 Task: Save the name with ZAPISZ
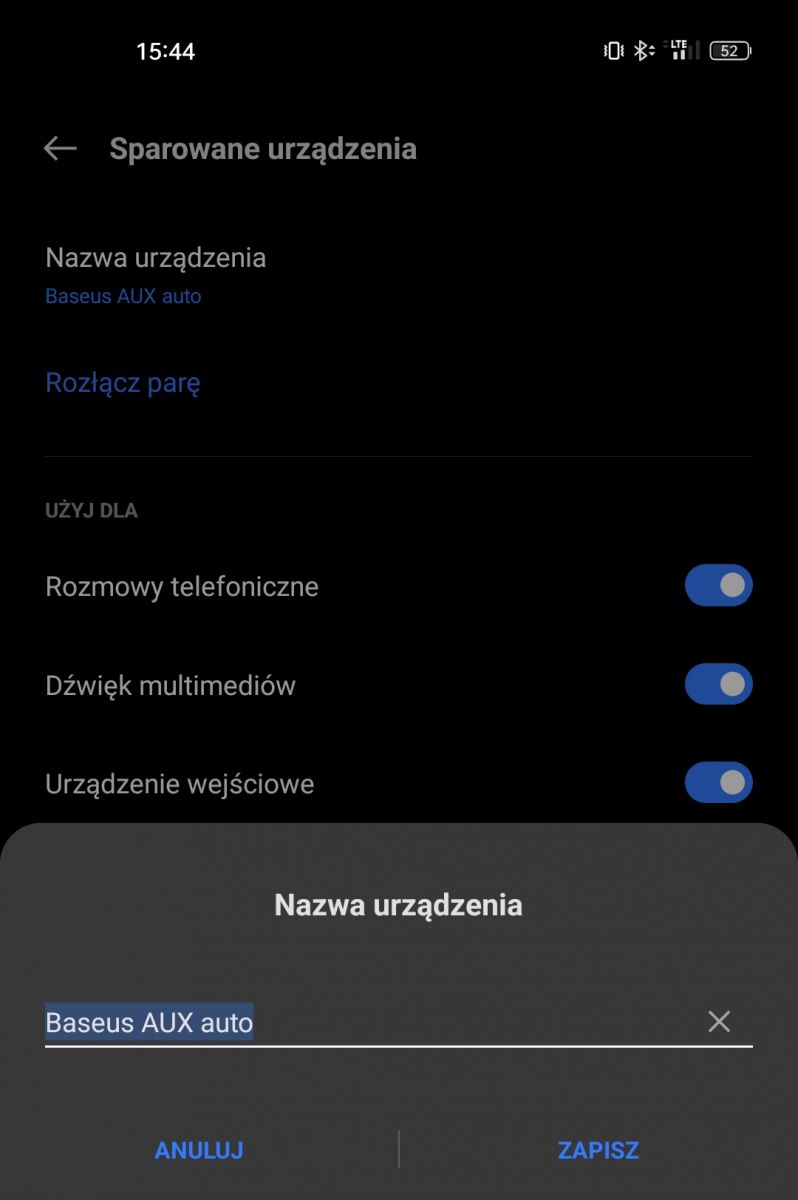(598, 1150)
